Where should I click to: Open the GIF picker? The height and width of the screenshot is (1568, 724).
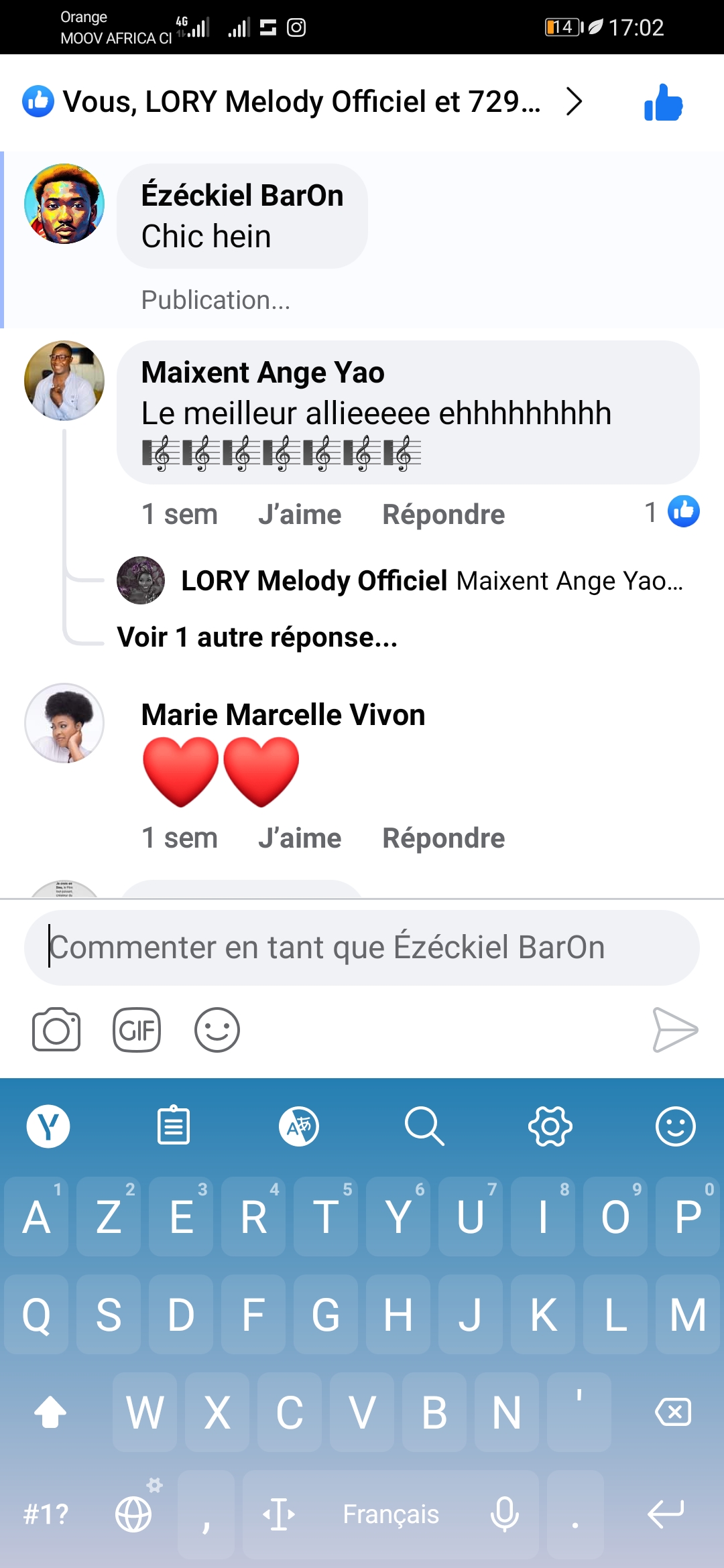[137, 1030]
